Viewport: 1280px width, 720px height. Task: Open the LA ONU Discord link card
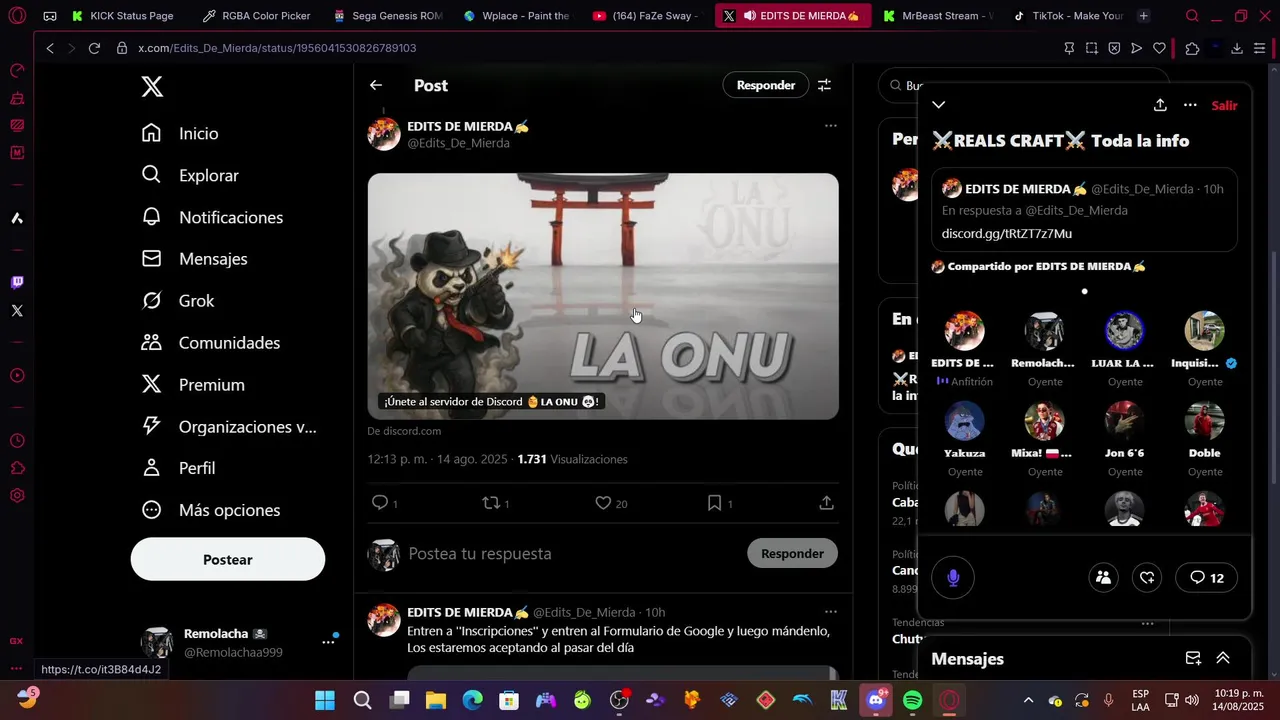coord(603,296)
